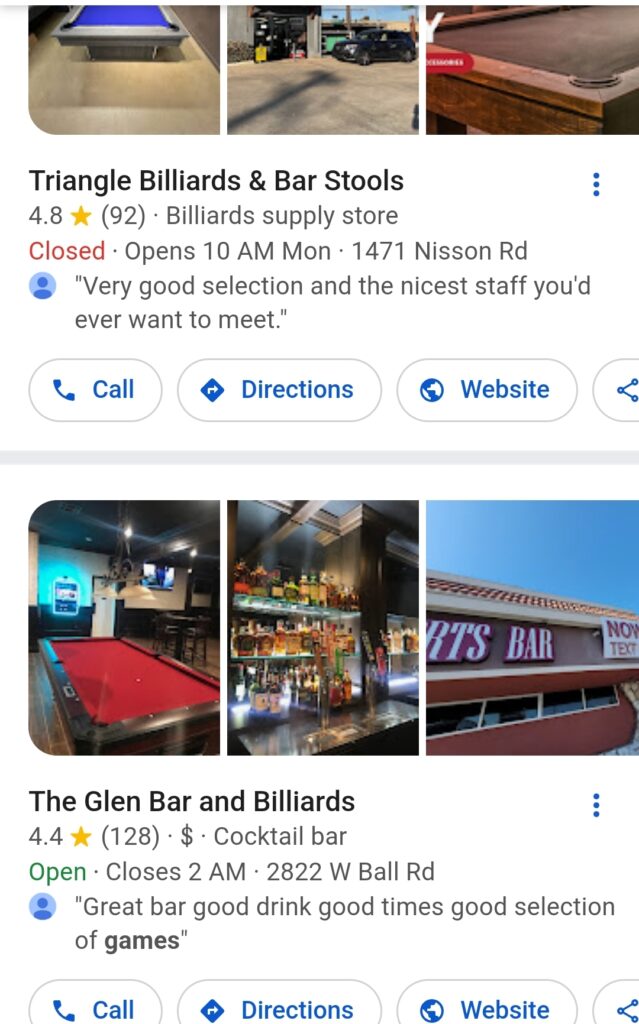View the red pool table photo
This screenshot has height=1024, width=639.
(124, 628)
